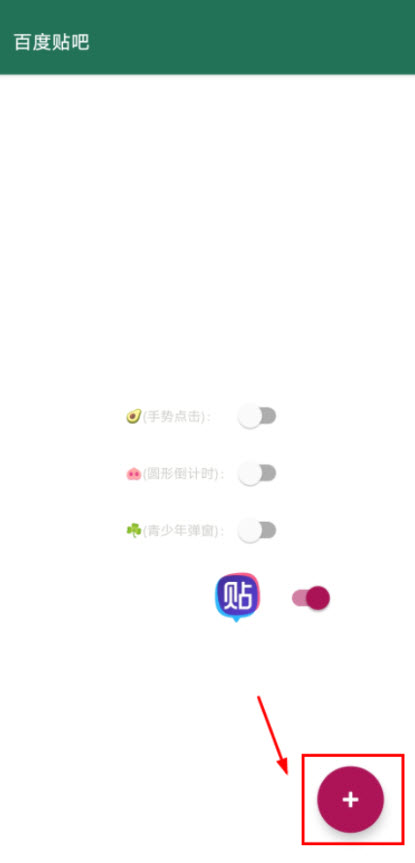
Task: Enable the 手势点击 switch
Action: [x=257, y=417]
